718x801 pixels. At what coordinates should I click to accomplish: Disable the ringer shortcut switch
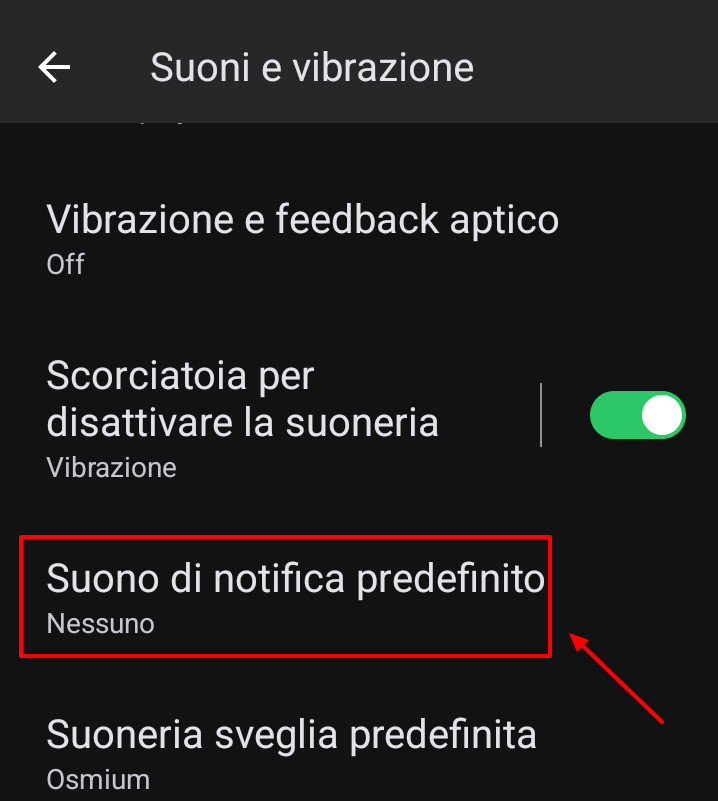pos(637,415)
